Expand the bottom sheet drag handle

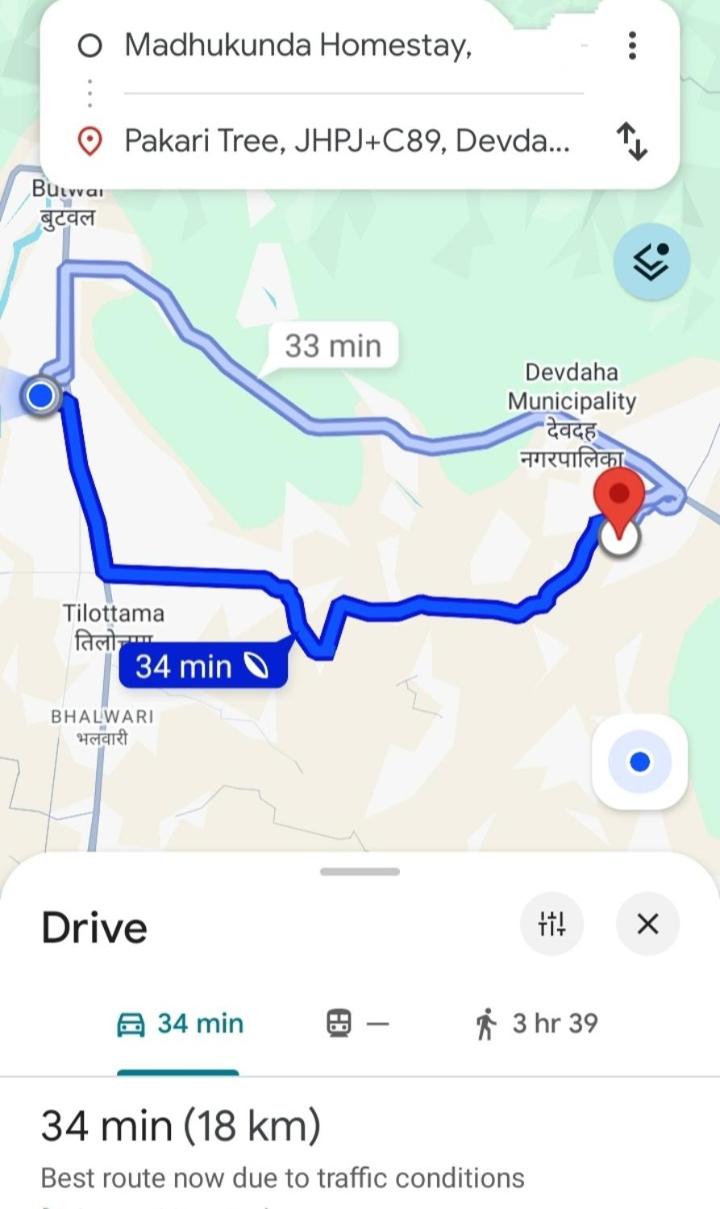[x=360, y=872]
